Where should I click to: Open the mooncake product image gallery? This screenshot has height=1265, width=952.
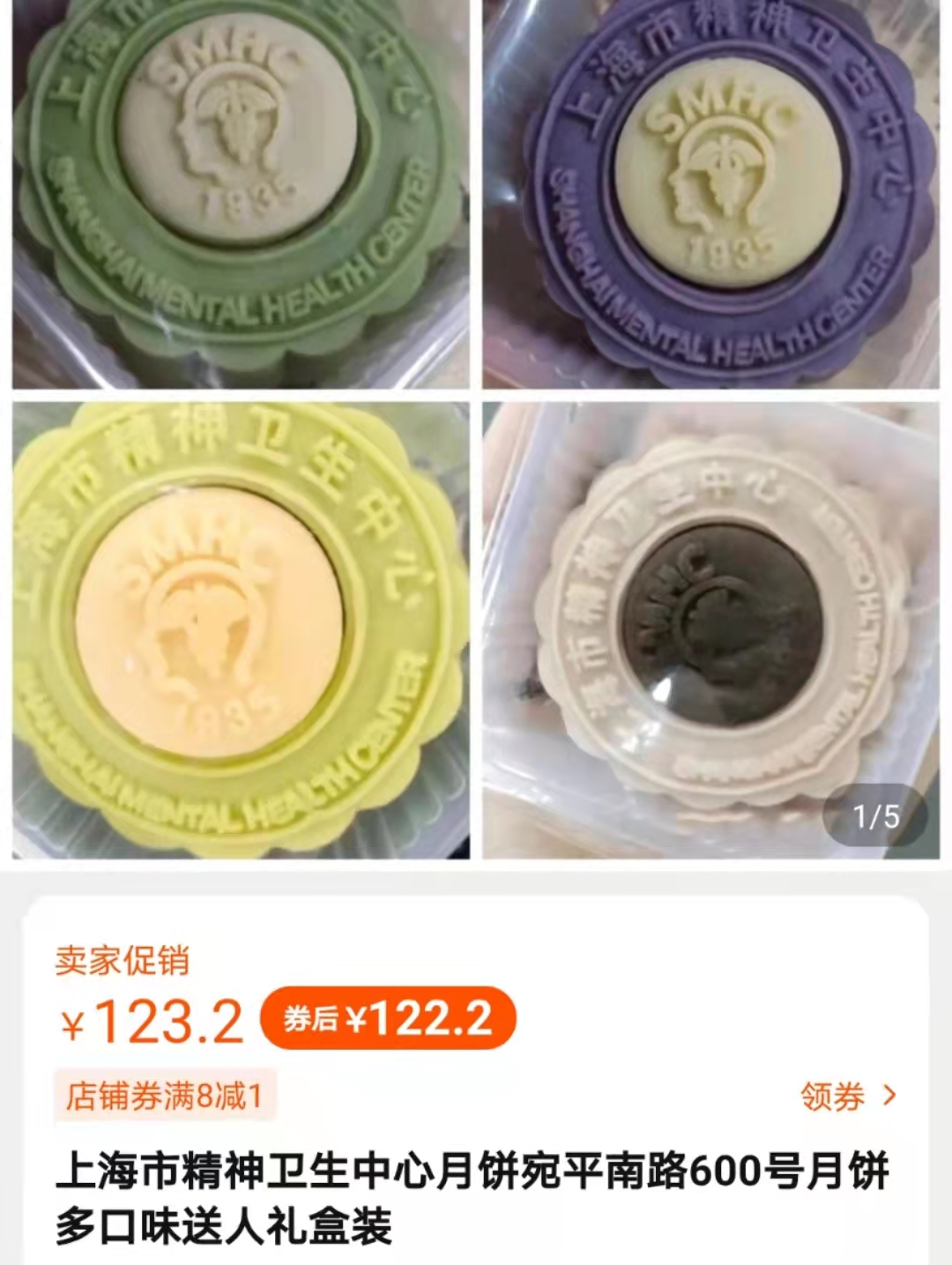pos(476,432)
